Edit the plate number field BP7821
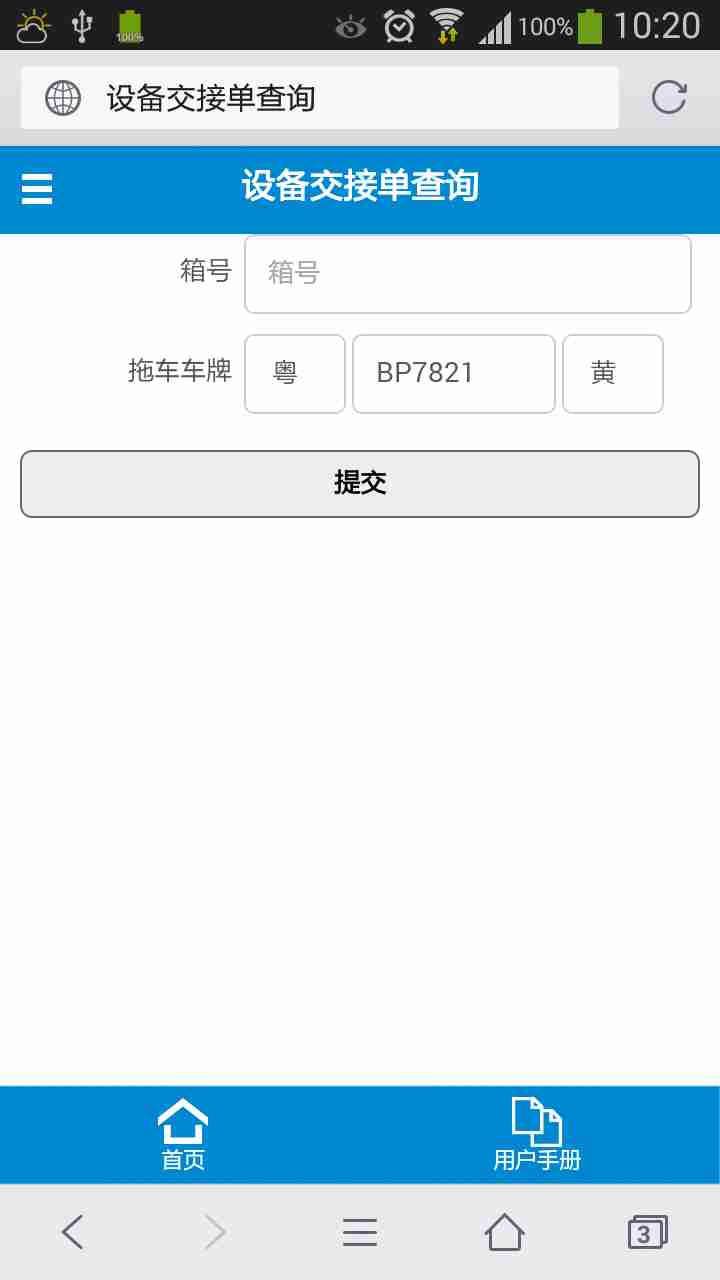This screenshot has width=720, height=1280. click(x=453, y=373)
